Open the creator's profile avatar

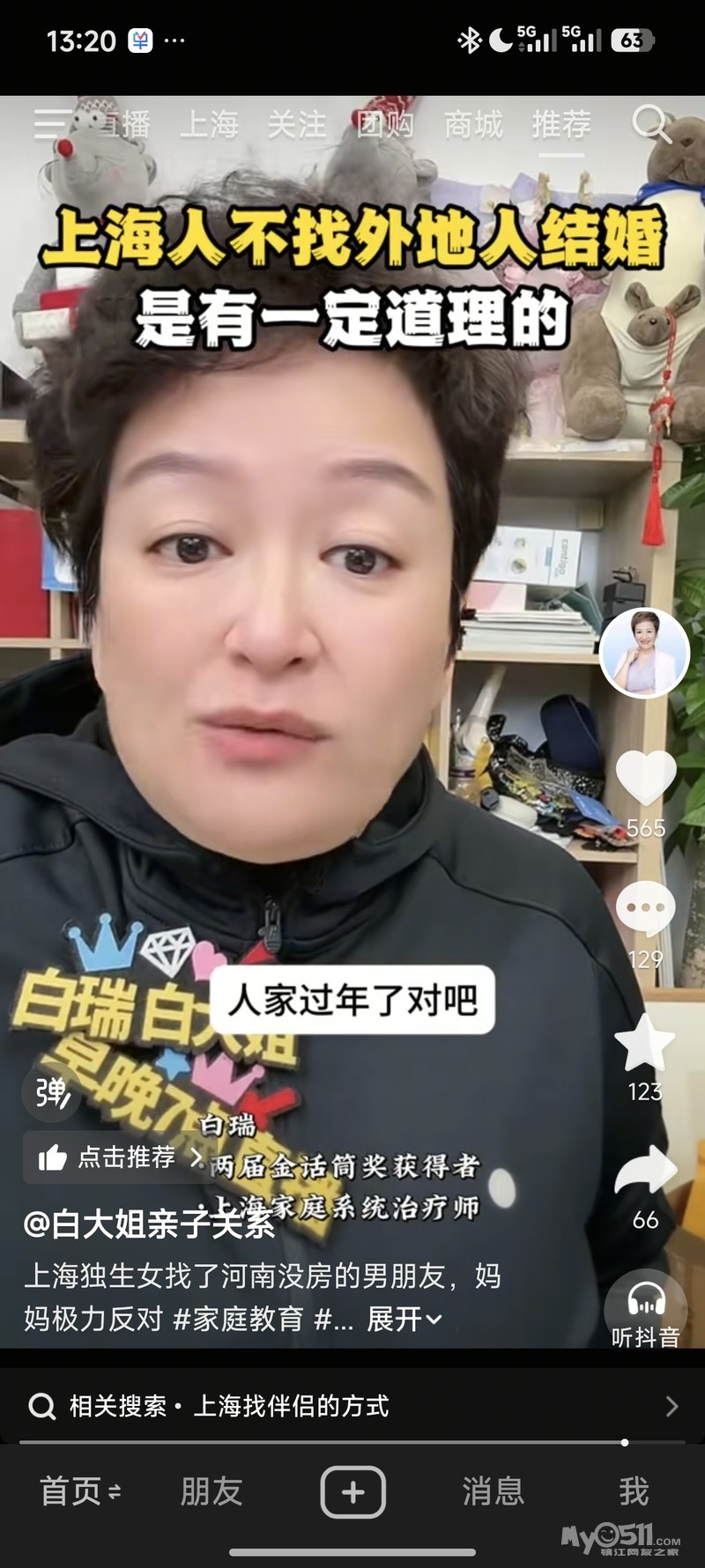644,653
